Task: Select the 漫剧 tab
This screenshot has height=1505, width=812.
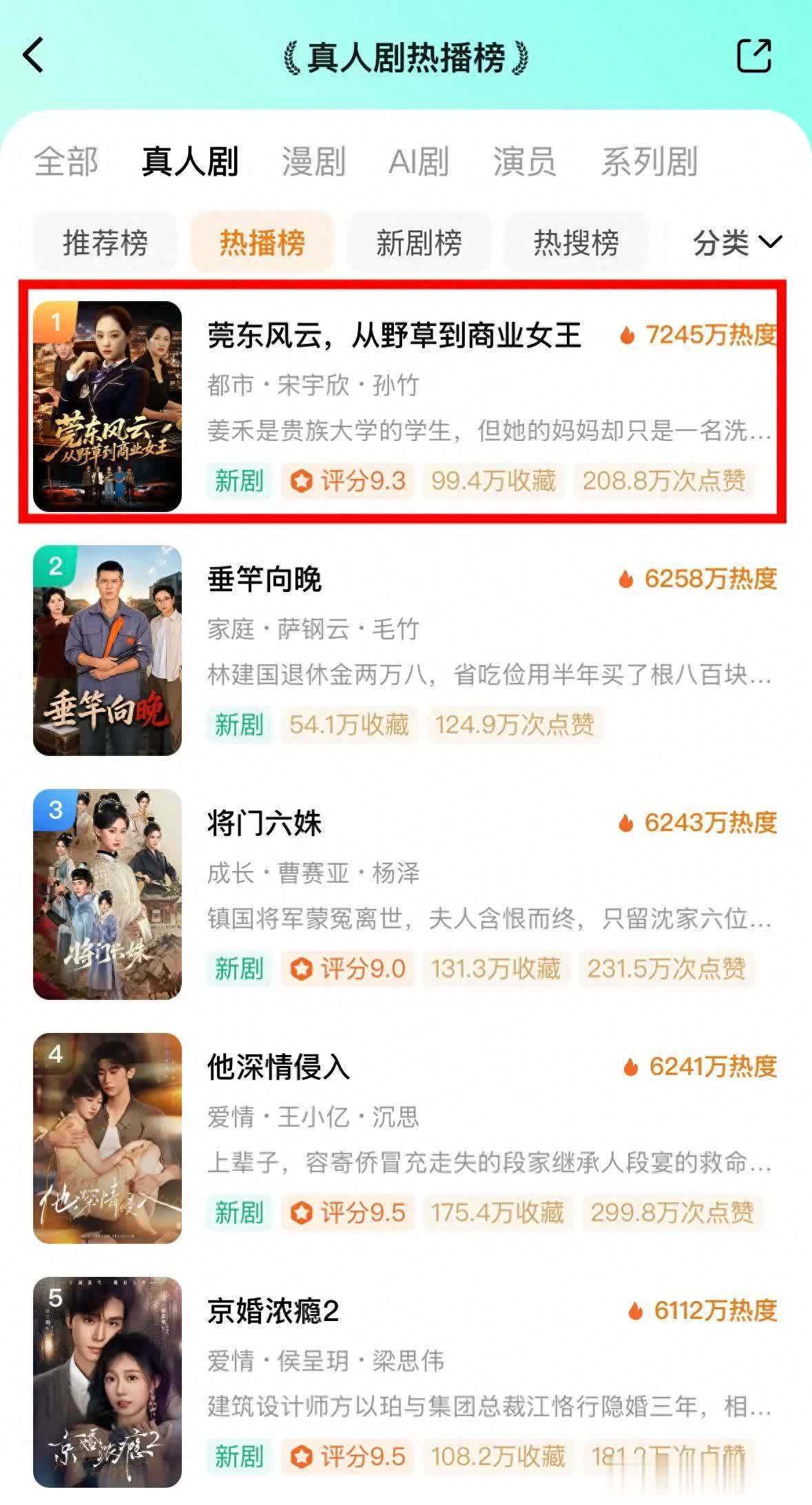Action: click(313, 162)
